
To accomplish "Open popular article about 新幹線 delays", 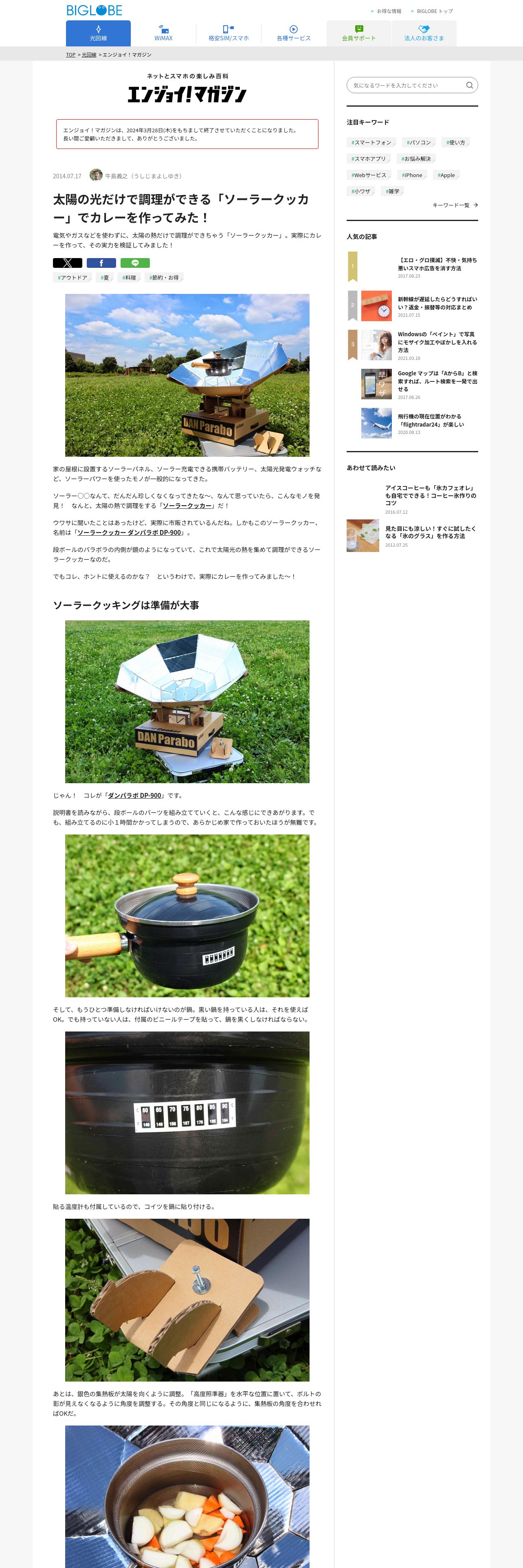I will tap(437, 303).
